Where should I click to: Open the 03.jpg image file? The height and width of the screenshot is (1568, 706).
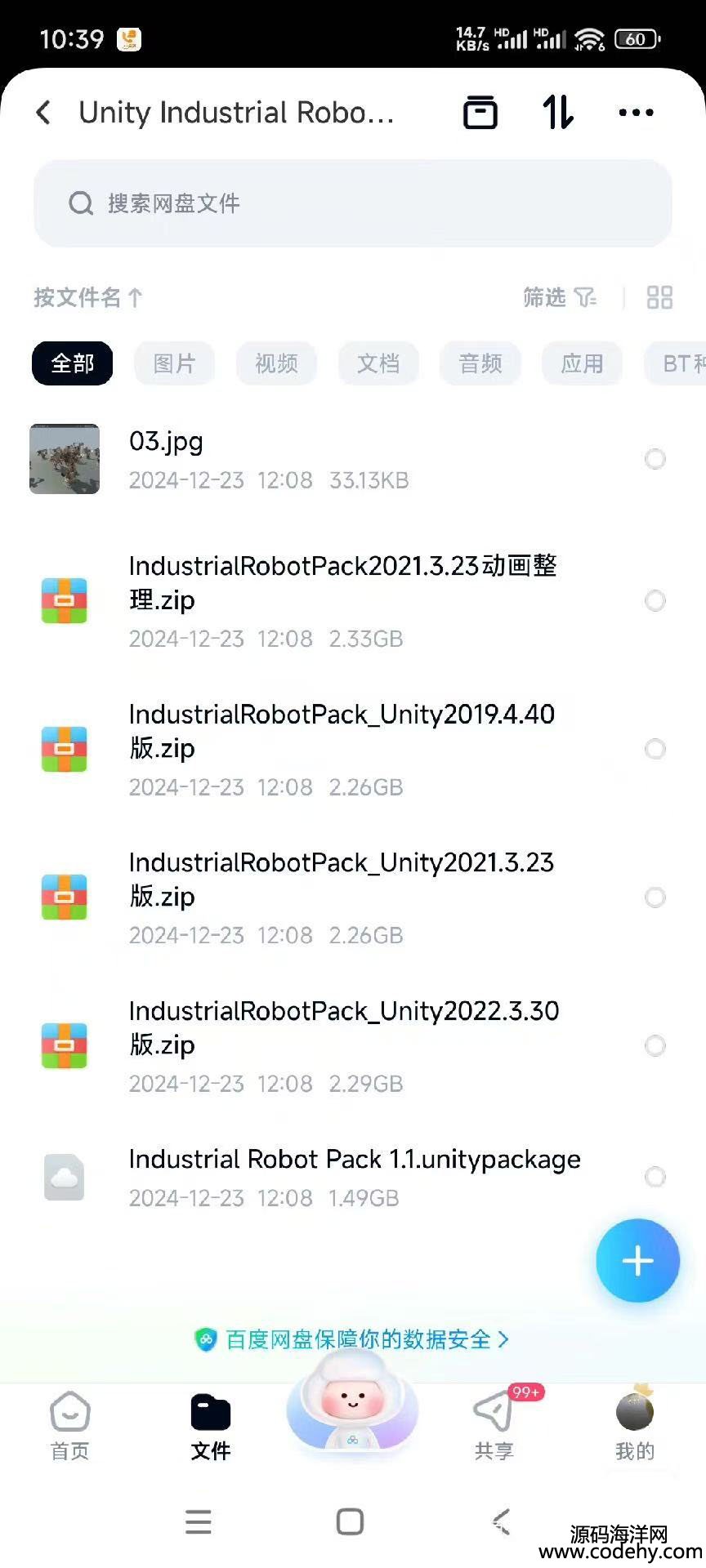pyautogui.click(x=353, y=459)
